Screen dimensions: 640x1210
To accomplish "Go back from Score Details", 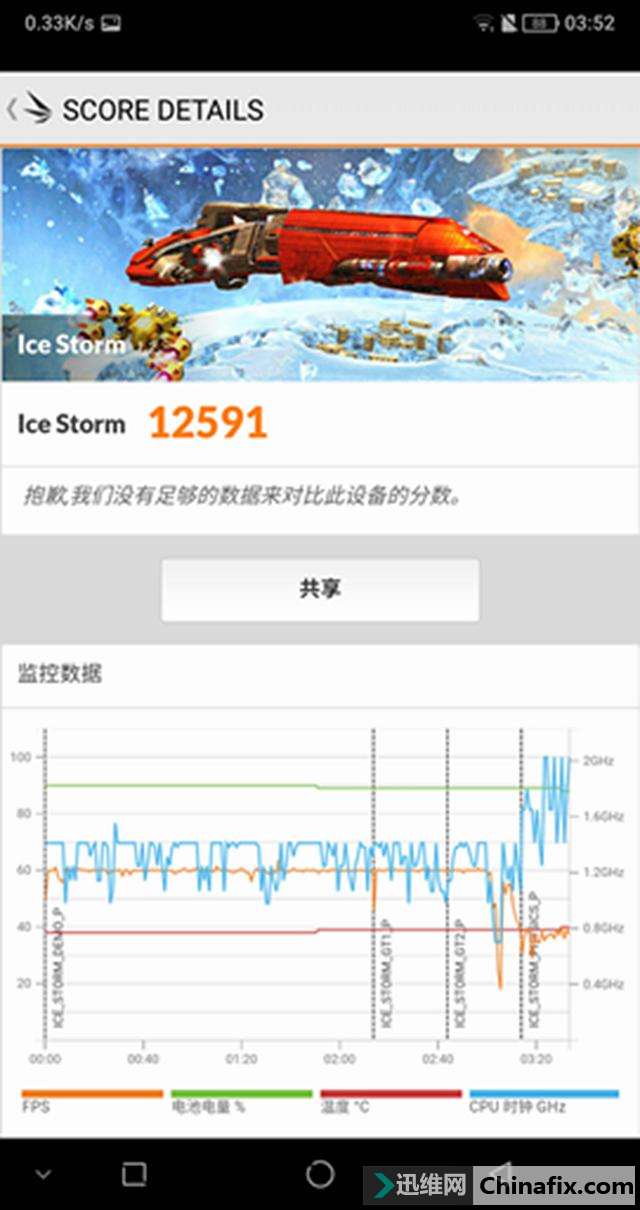I will [14, 109].
